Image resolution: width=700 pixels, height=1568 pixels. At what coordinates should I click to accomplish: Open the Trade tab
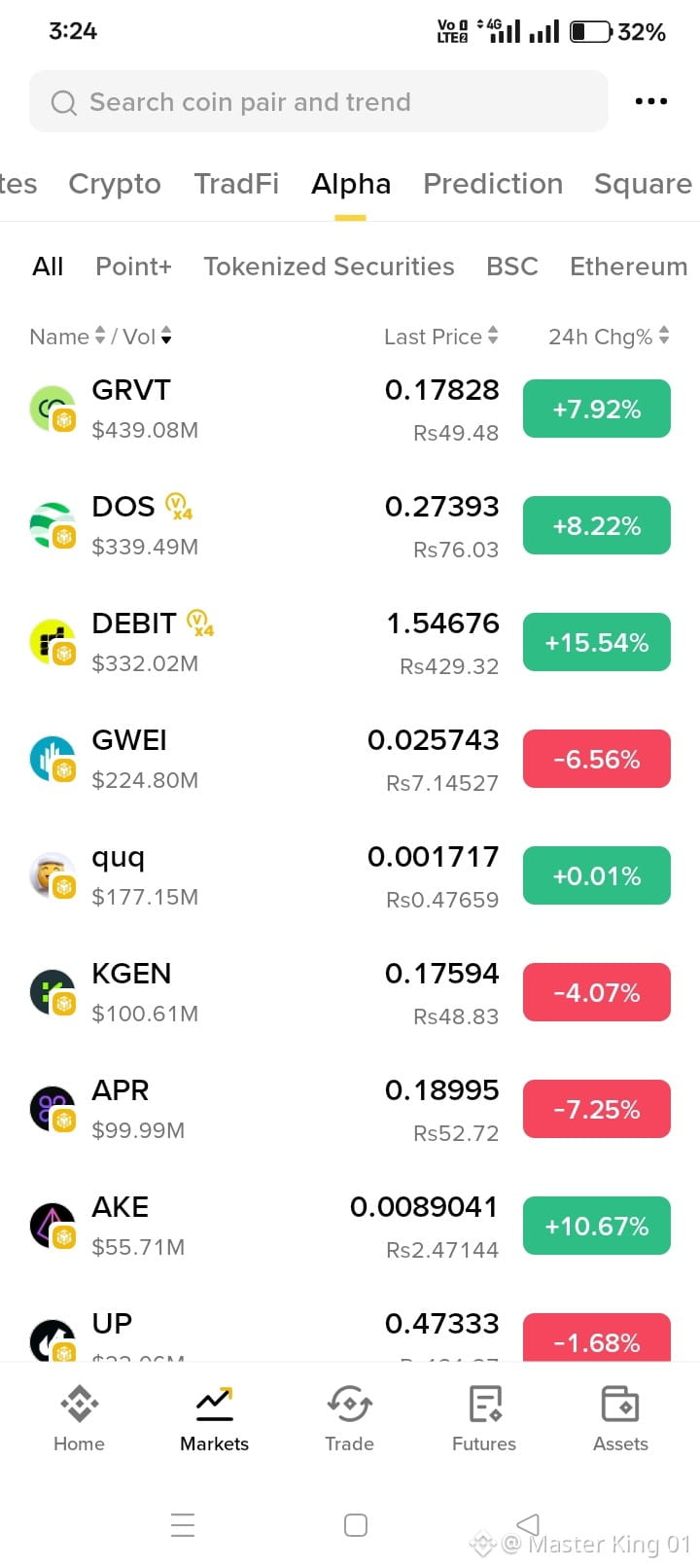(349, 1419)
